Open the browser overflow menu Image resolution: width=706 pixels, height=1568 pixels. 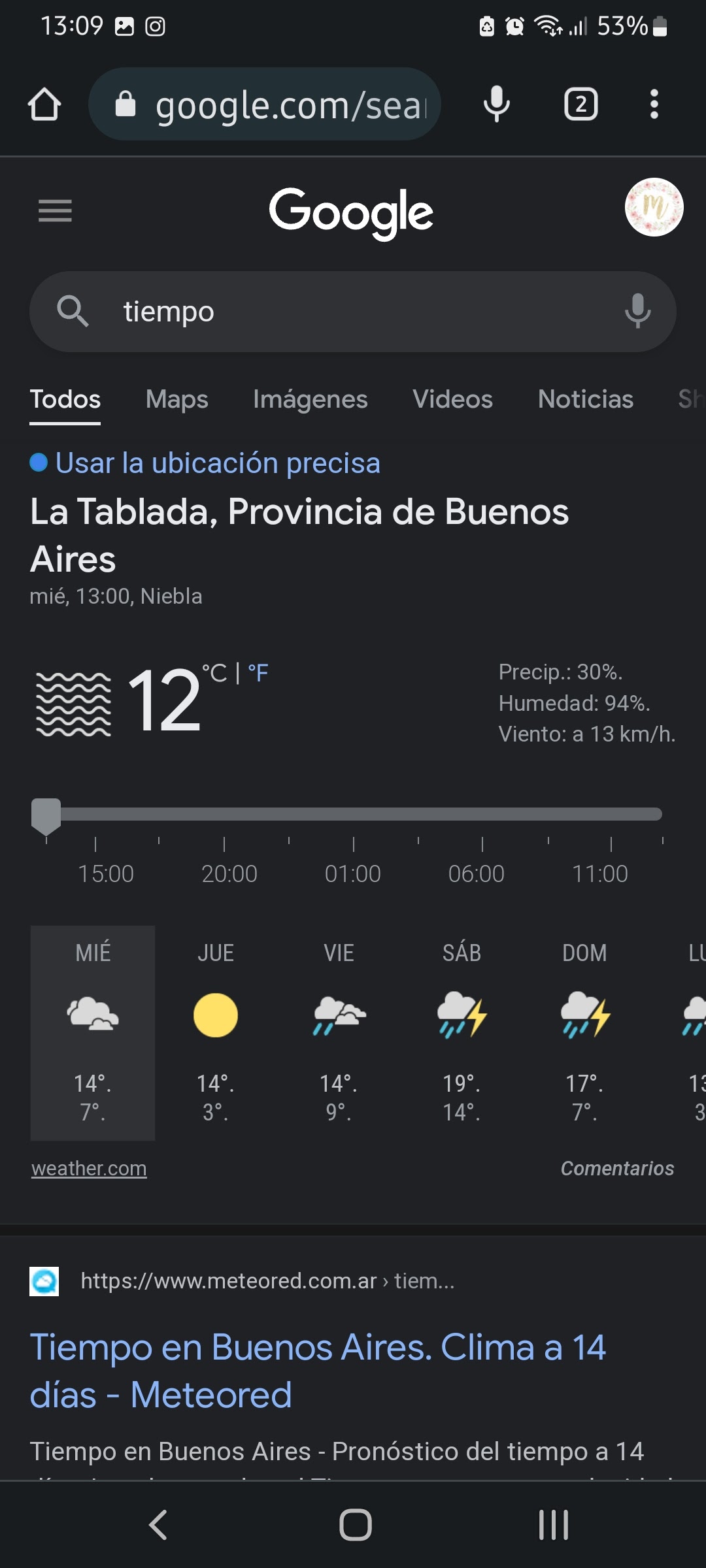tap(654, 105)
